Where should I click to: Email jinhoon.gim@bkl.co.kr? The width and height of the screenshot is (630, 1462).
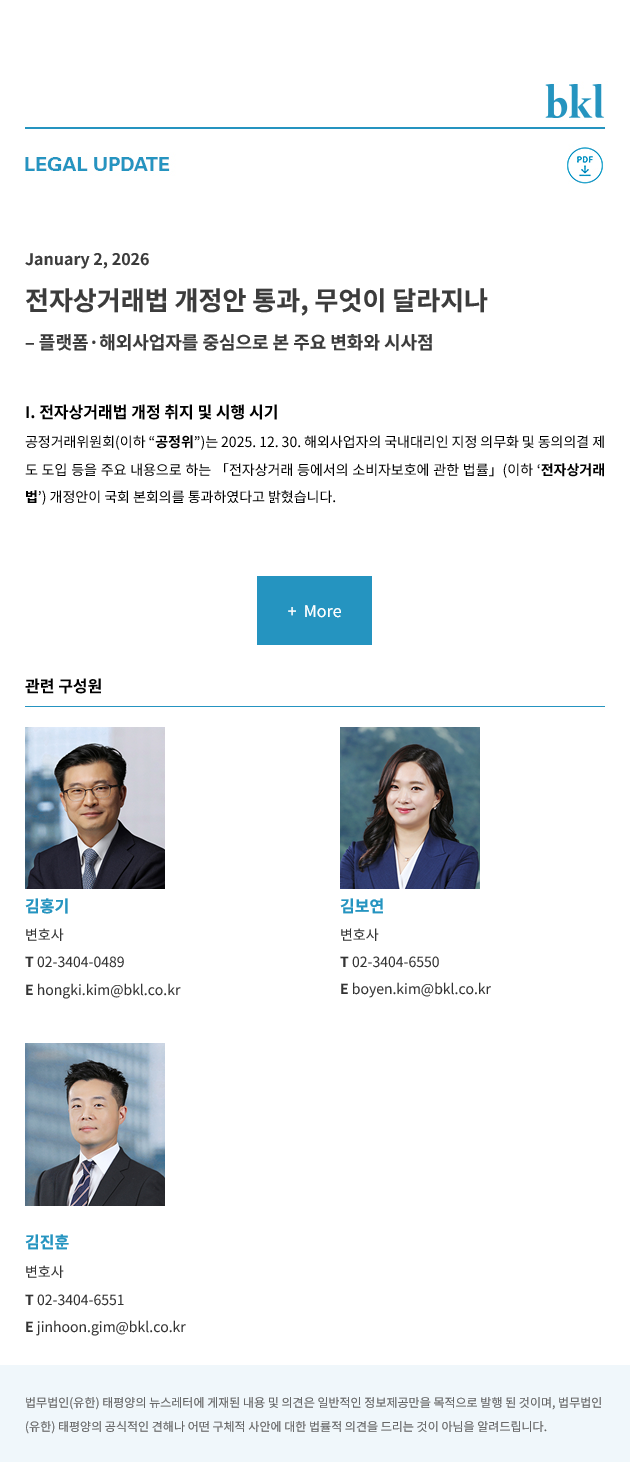click(x=111, y=1328)
